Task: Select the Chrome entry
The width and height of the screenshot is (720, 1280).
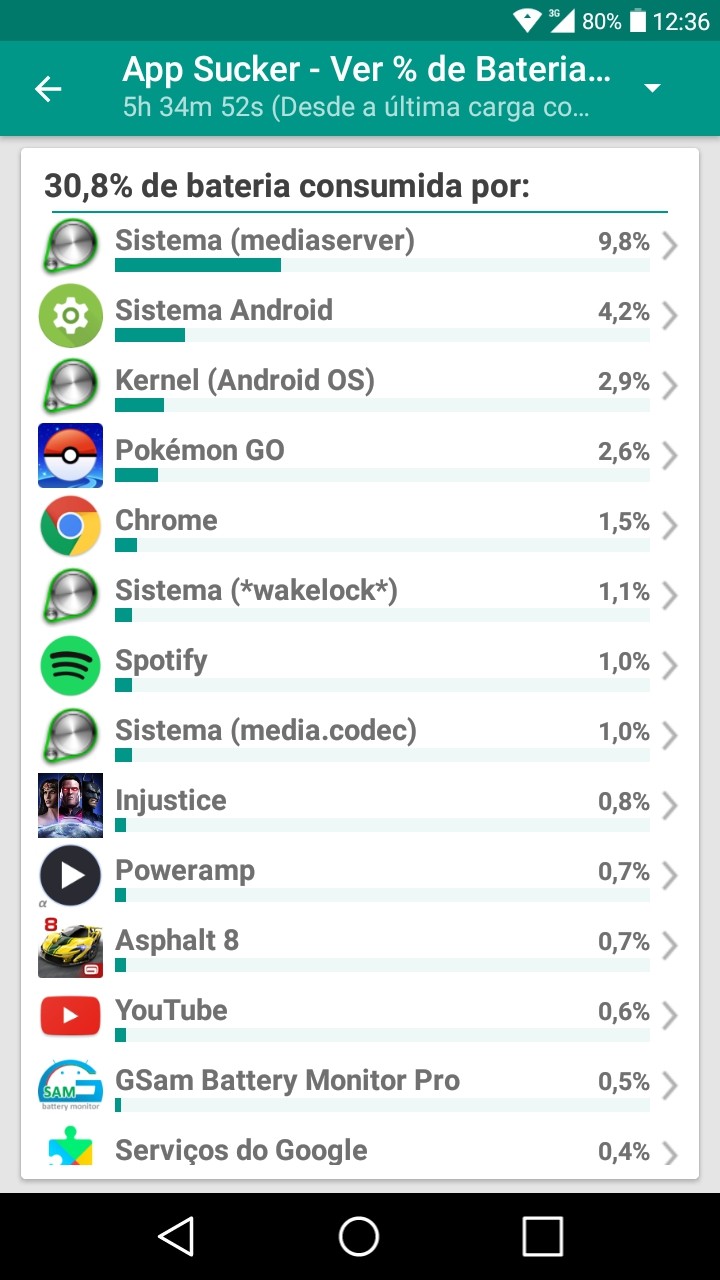Action: point(360,526)
